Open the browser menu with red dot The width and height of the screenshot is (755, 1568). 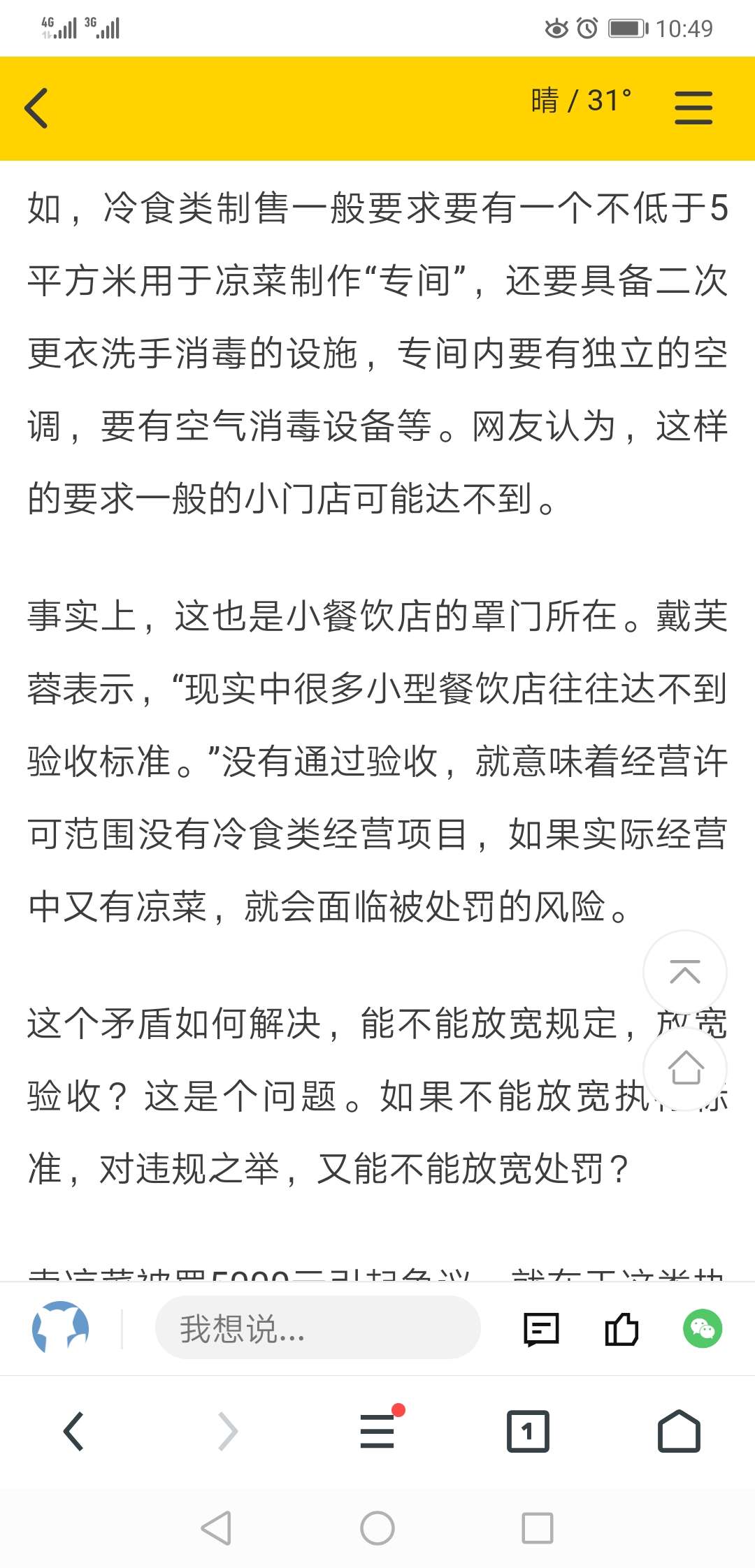click(377, 1430)
